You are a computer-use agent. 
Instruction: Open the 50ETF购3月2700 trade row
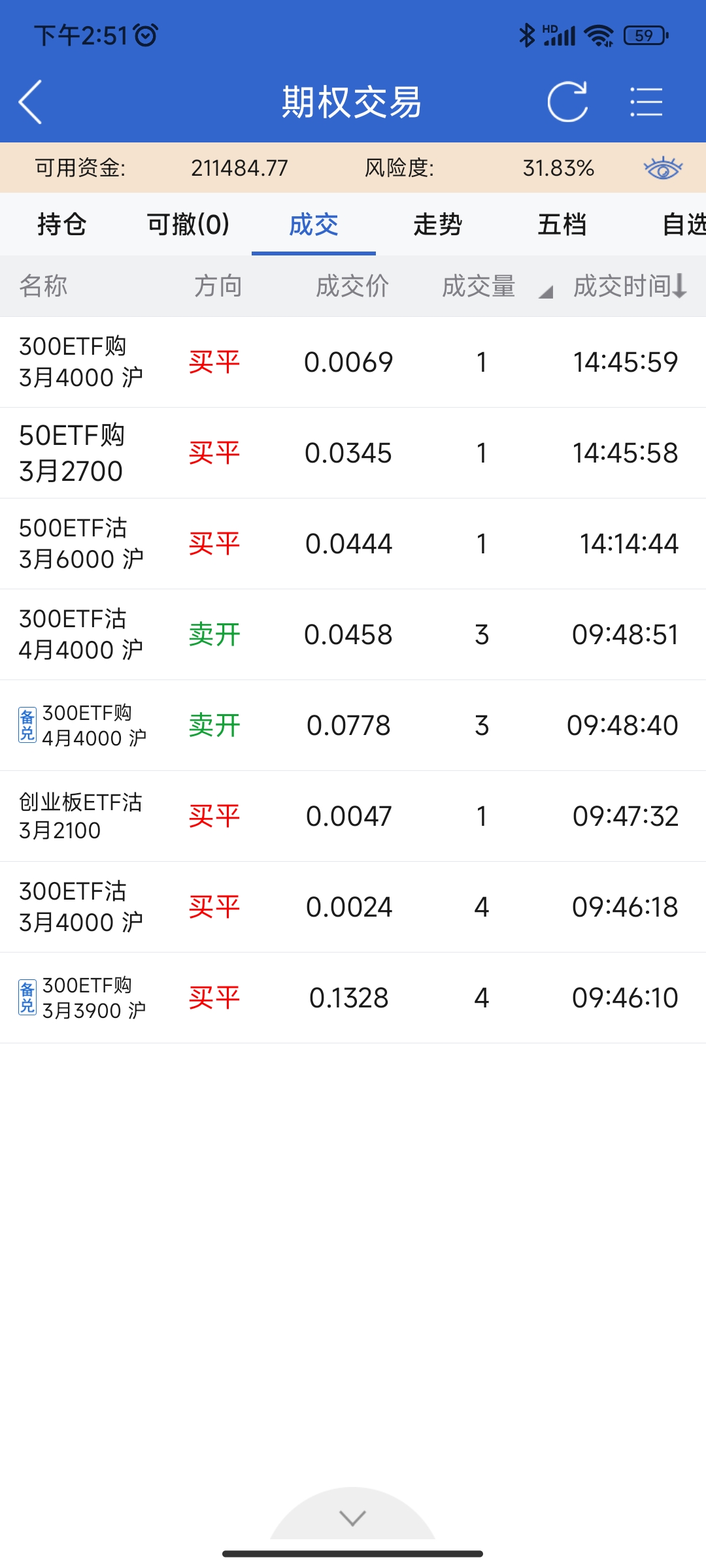(x=353, y=453)
